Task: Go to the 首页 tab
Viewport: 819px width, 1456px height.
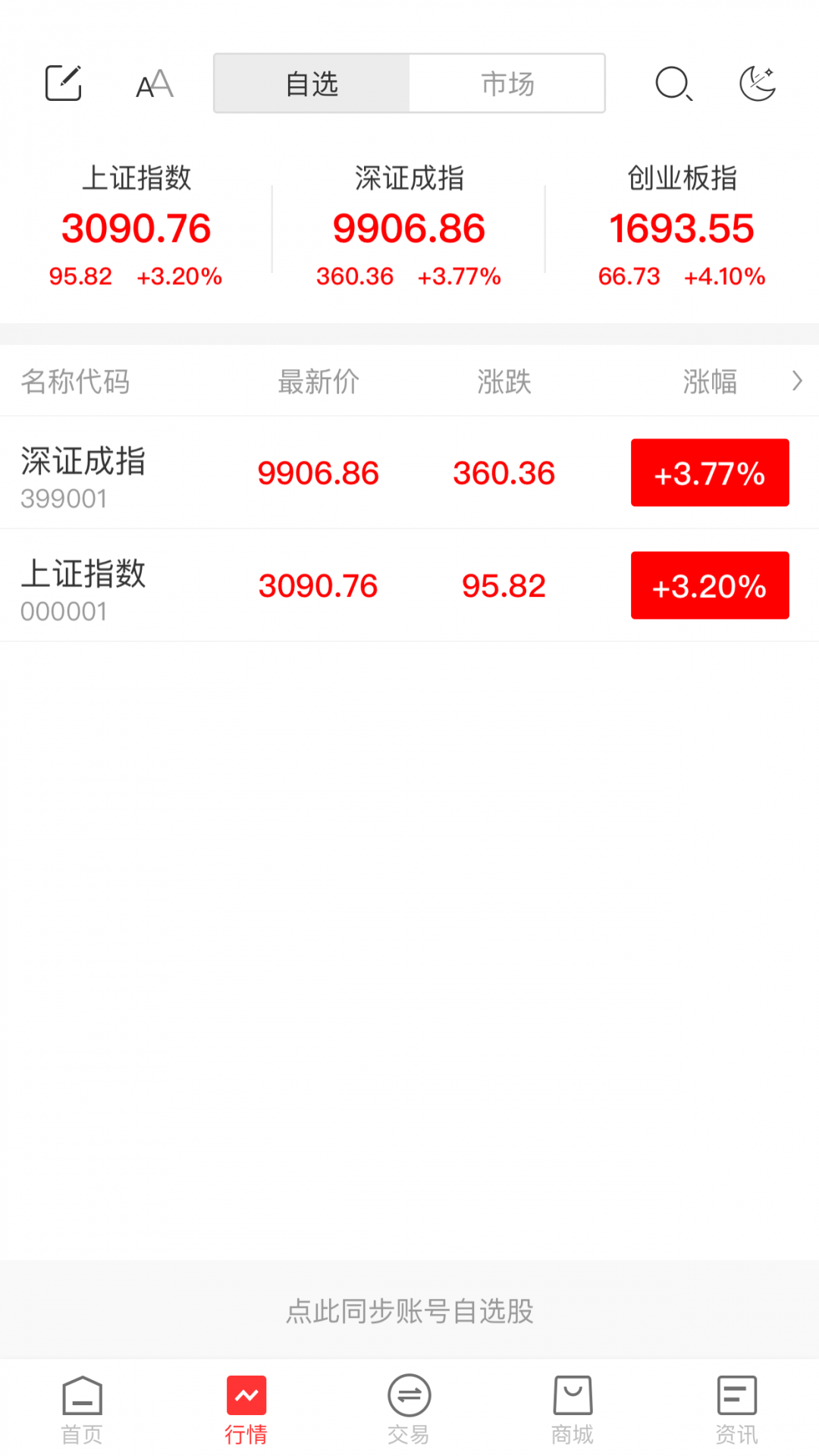Action: [x=82, y=1410]
